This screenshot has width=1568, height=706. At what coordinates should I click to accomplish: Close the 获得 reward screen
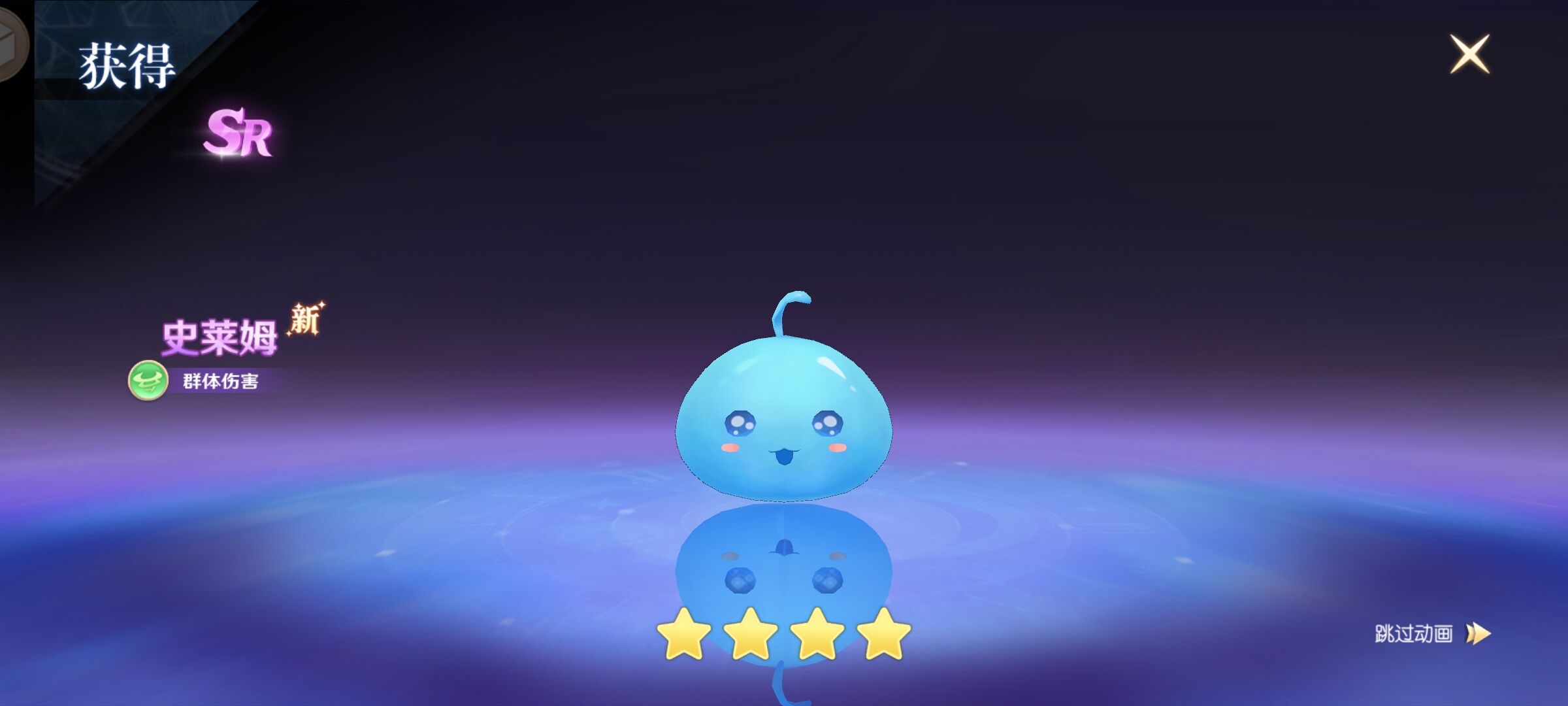click(1469, 54)
